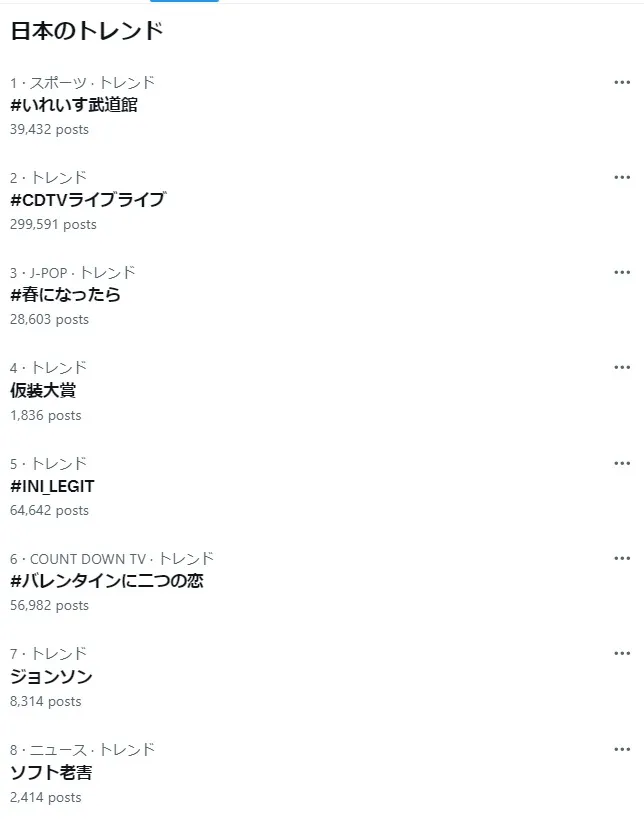
Task: Open the #INI_LEGIT trend
Action: (x=52, y=486)
